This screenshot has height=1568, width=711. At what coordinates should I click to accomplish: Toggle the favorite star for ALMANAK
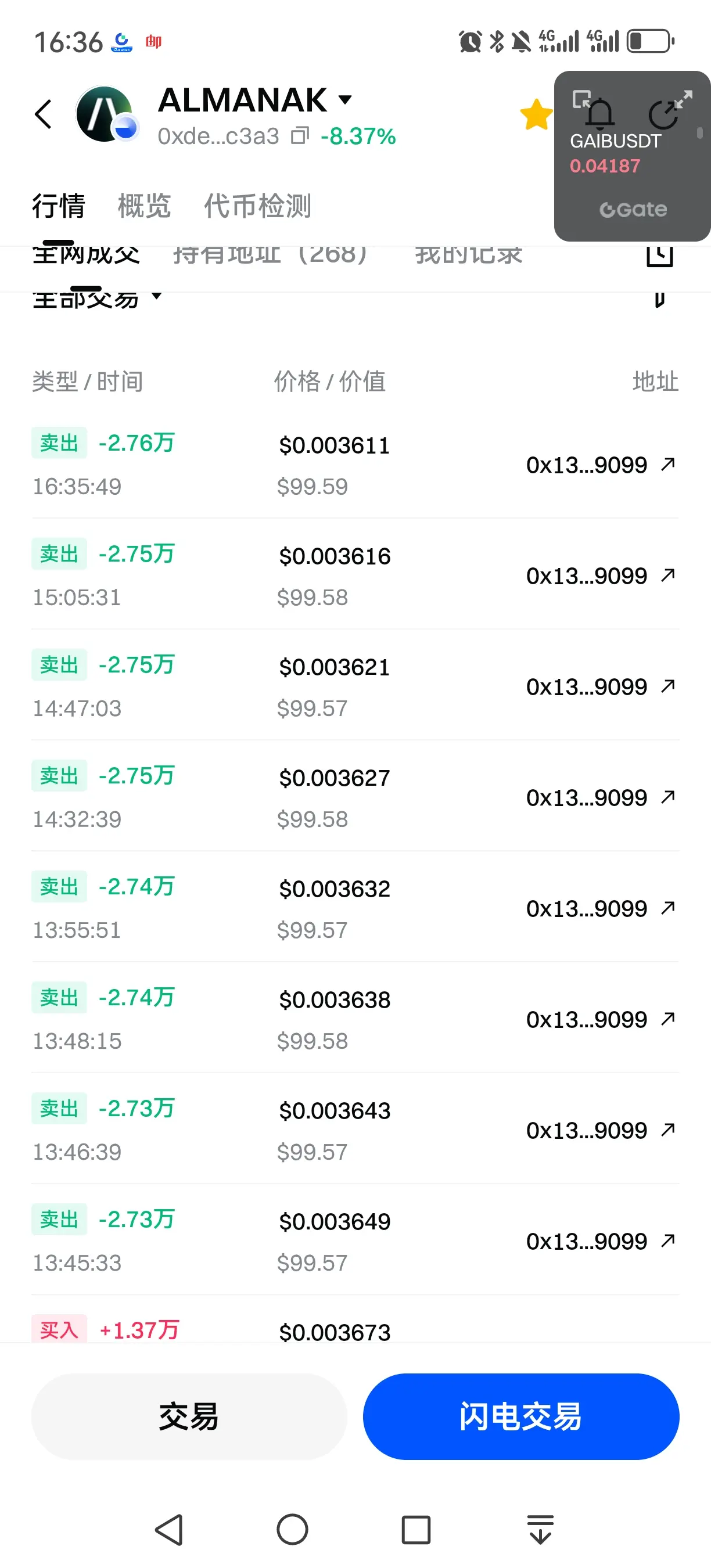pyautogui.click(x=536, y=114)
